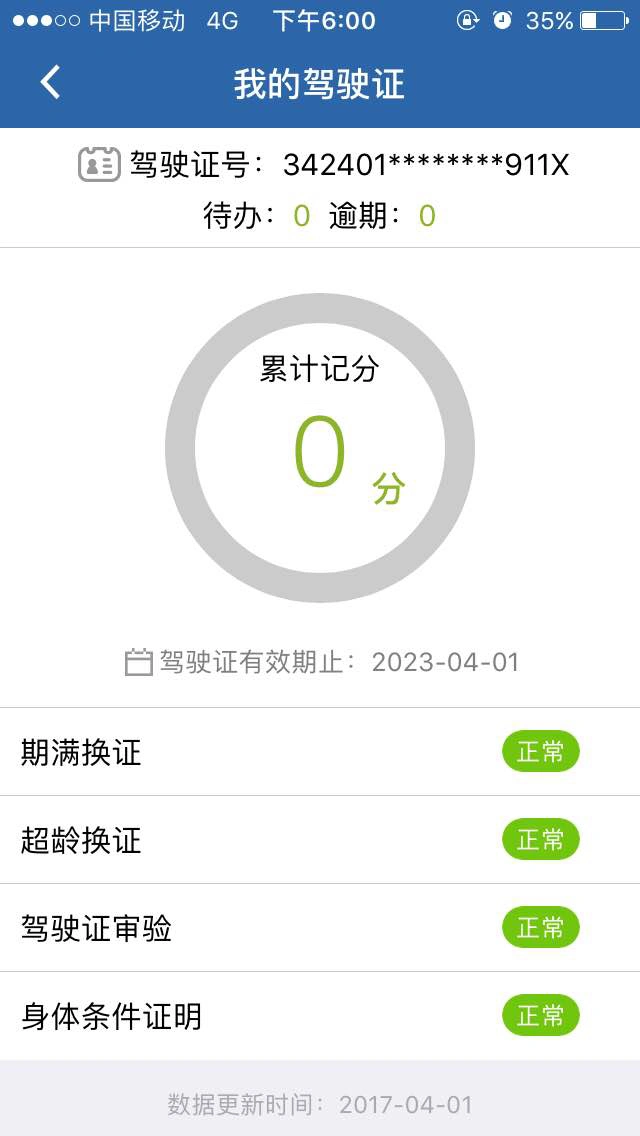Open the 期满换证 row
Screen dimensions: 640x1136
pos(320,752)
